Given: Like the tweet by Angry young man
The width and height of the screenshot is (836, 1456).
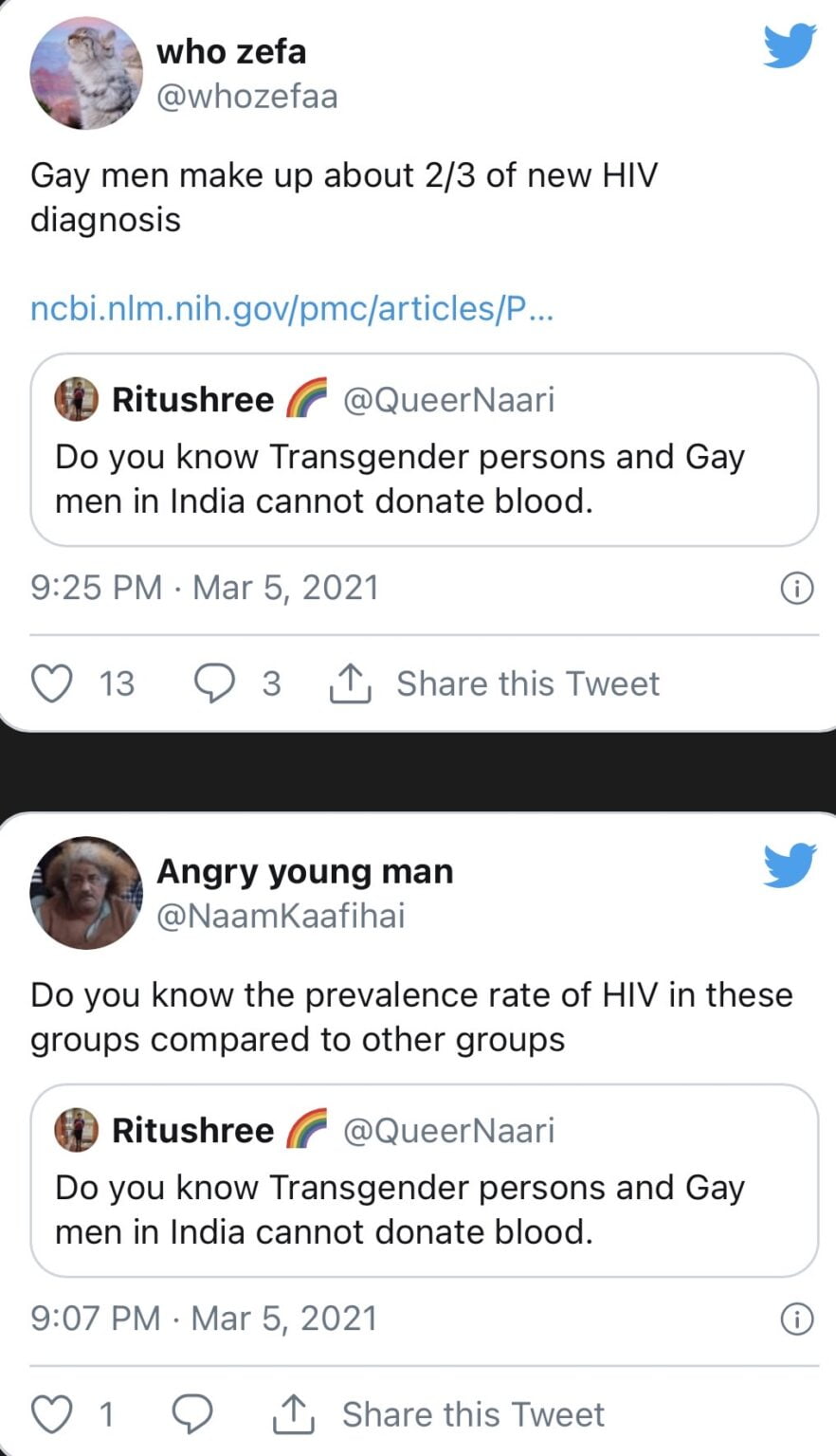Looking at the screenshot, I should click(x=53, y=1414).
